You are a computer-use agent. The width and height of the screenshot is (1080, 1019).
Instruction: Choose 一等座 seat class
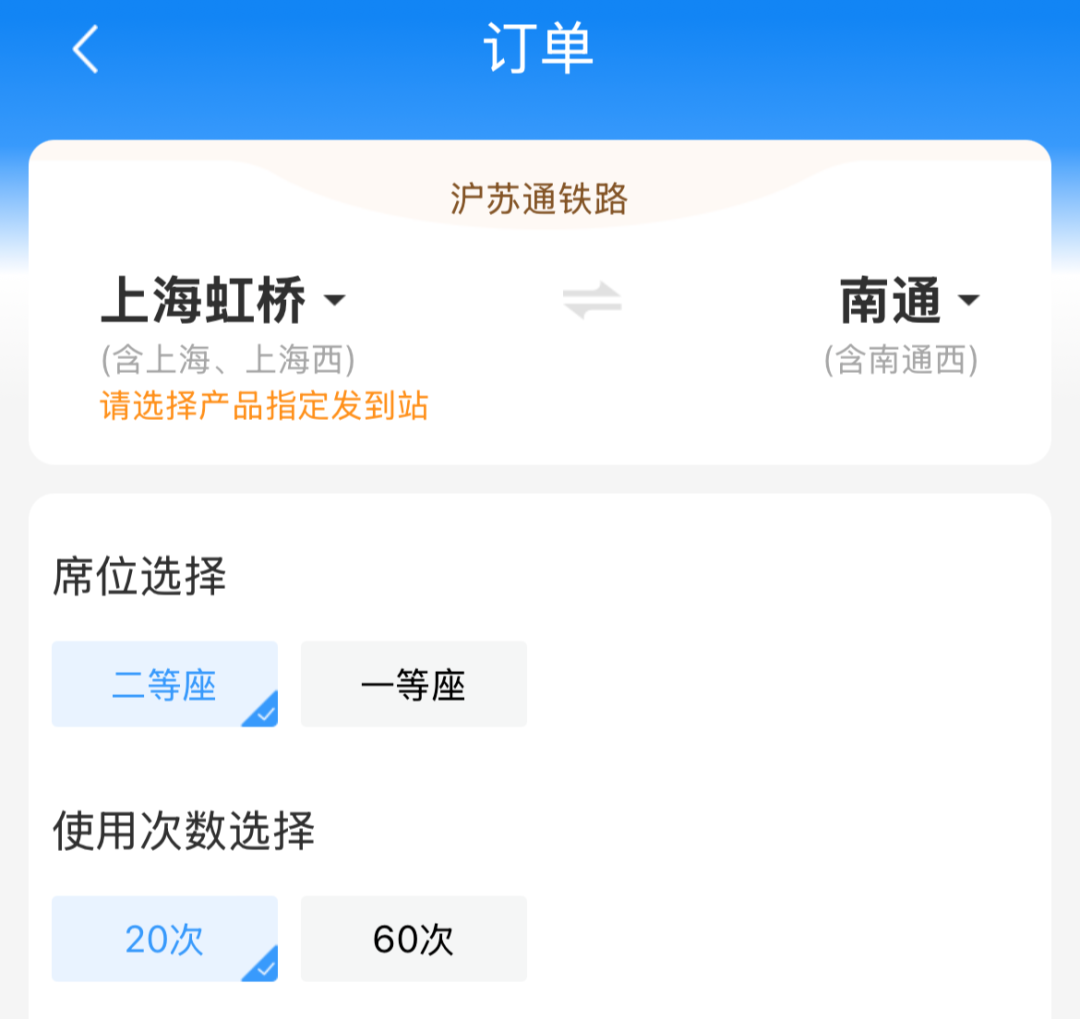pos(413,685)
